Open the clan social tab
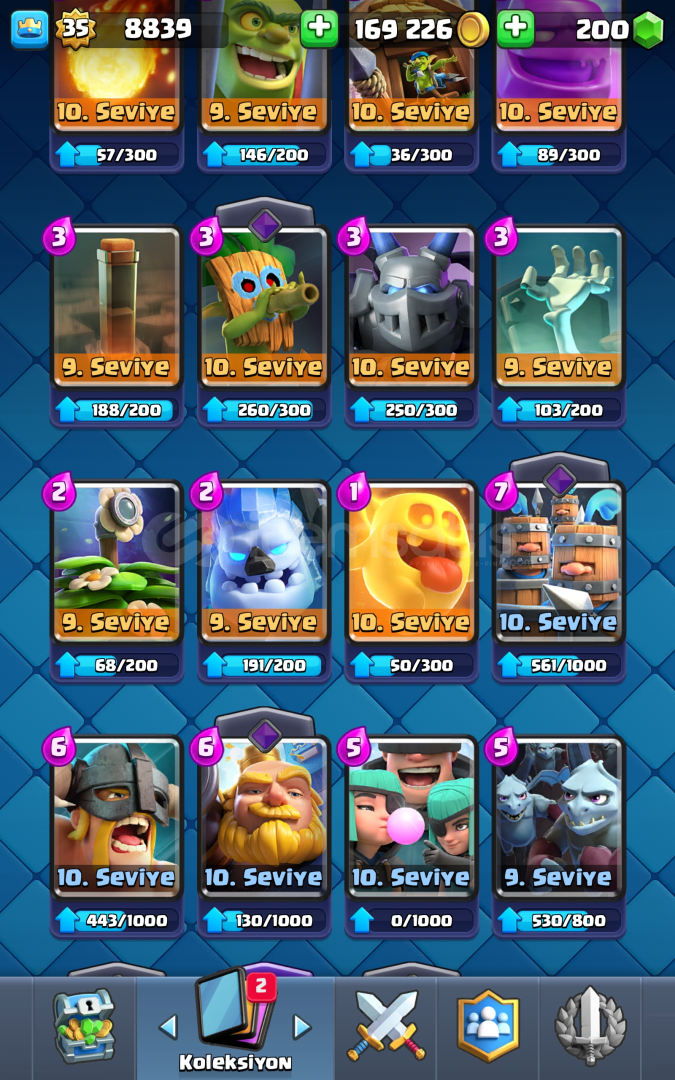This screenshot has height=1080, width=675. click(x=488, y=1026)
